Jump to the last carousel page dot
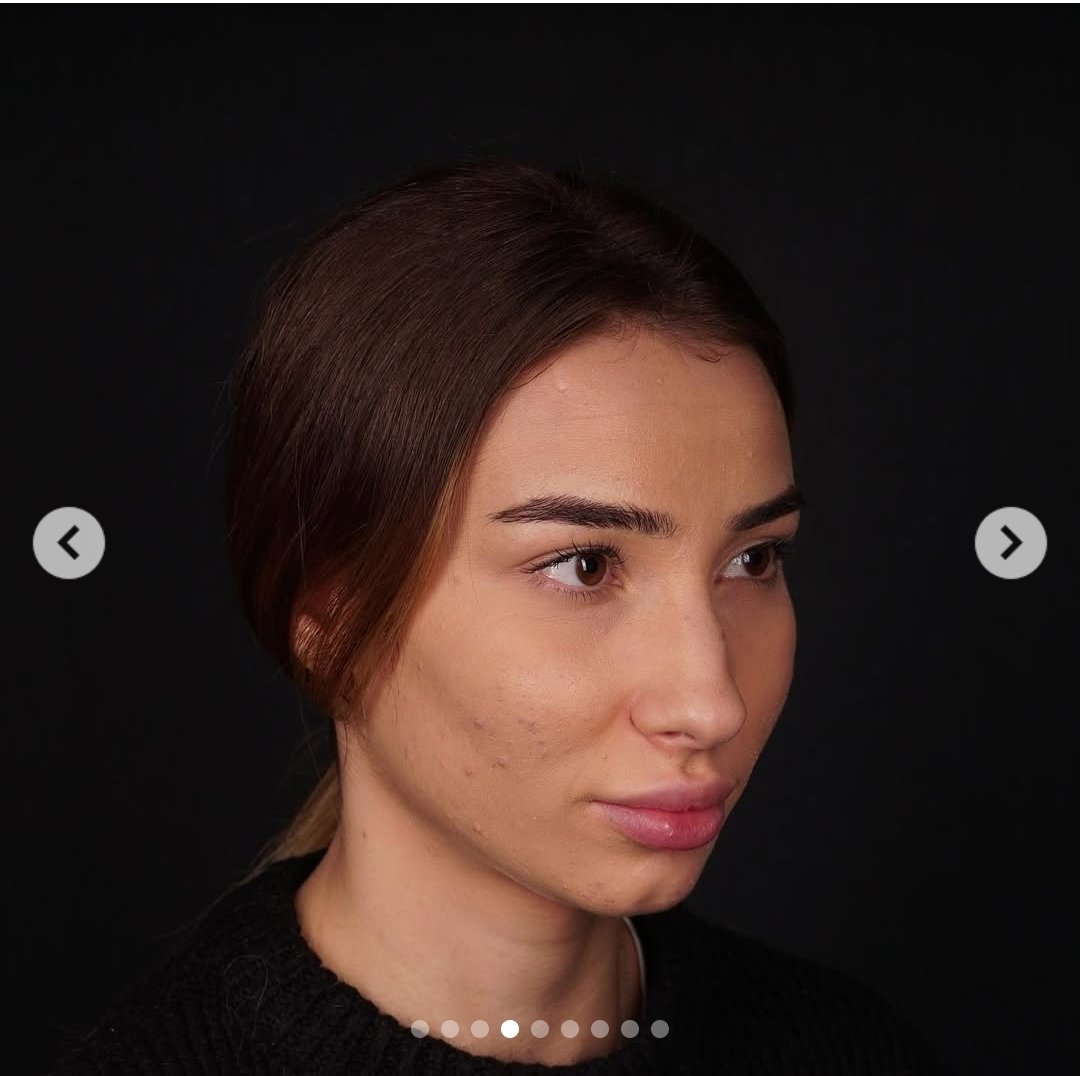This screenshot has width=1080, height=1076. [660, 1029]
